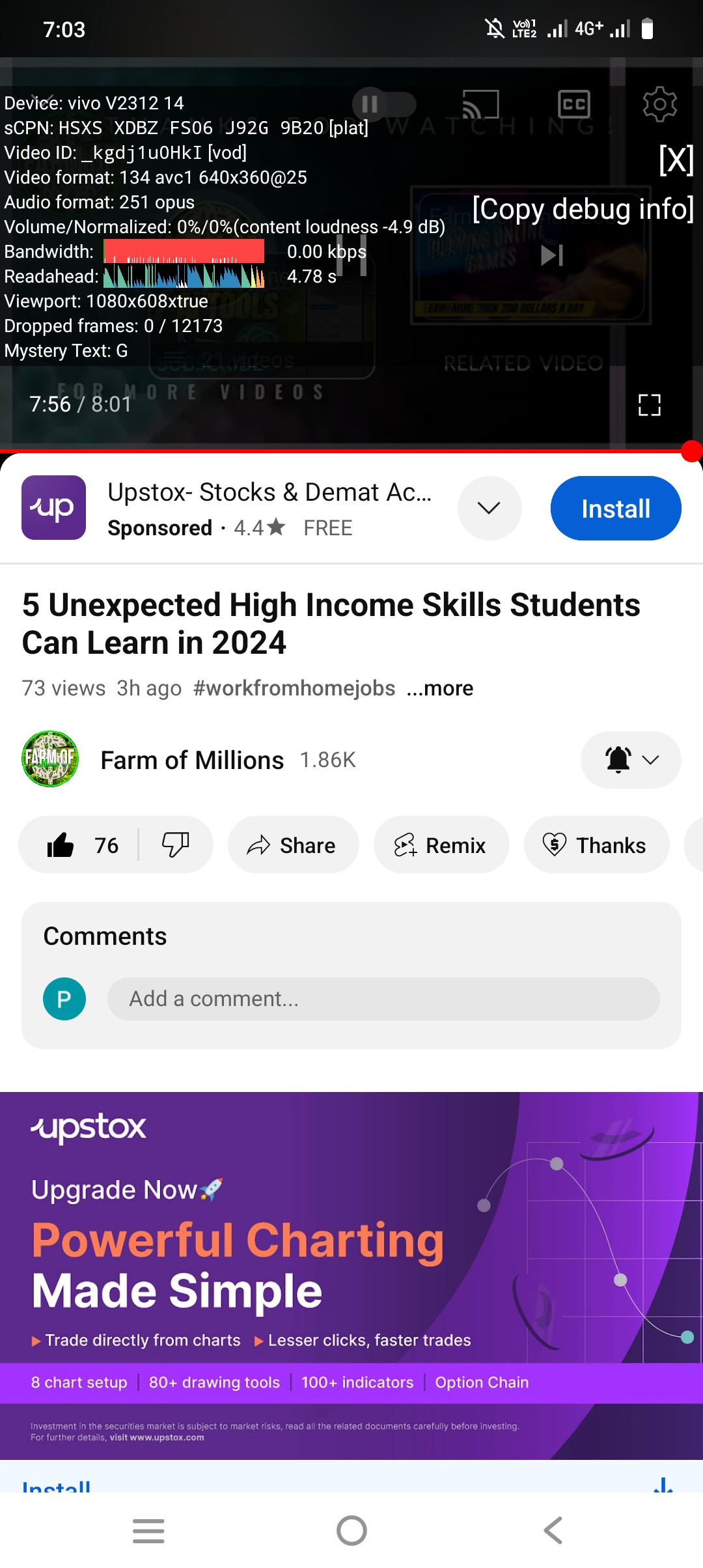Open Farm of Millions channel
The height and width of the screenshot is (1568, 703).
tap(191, 760)
